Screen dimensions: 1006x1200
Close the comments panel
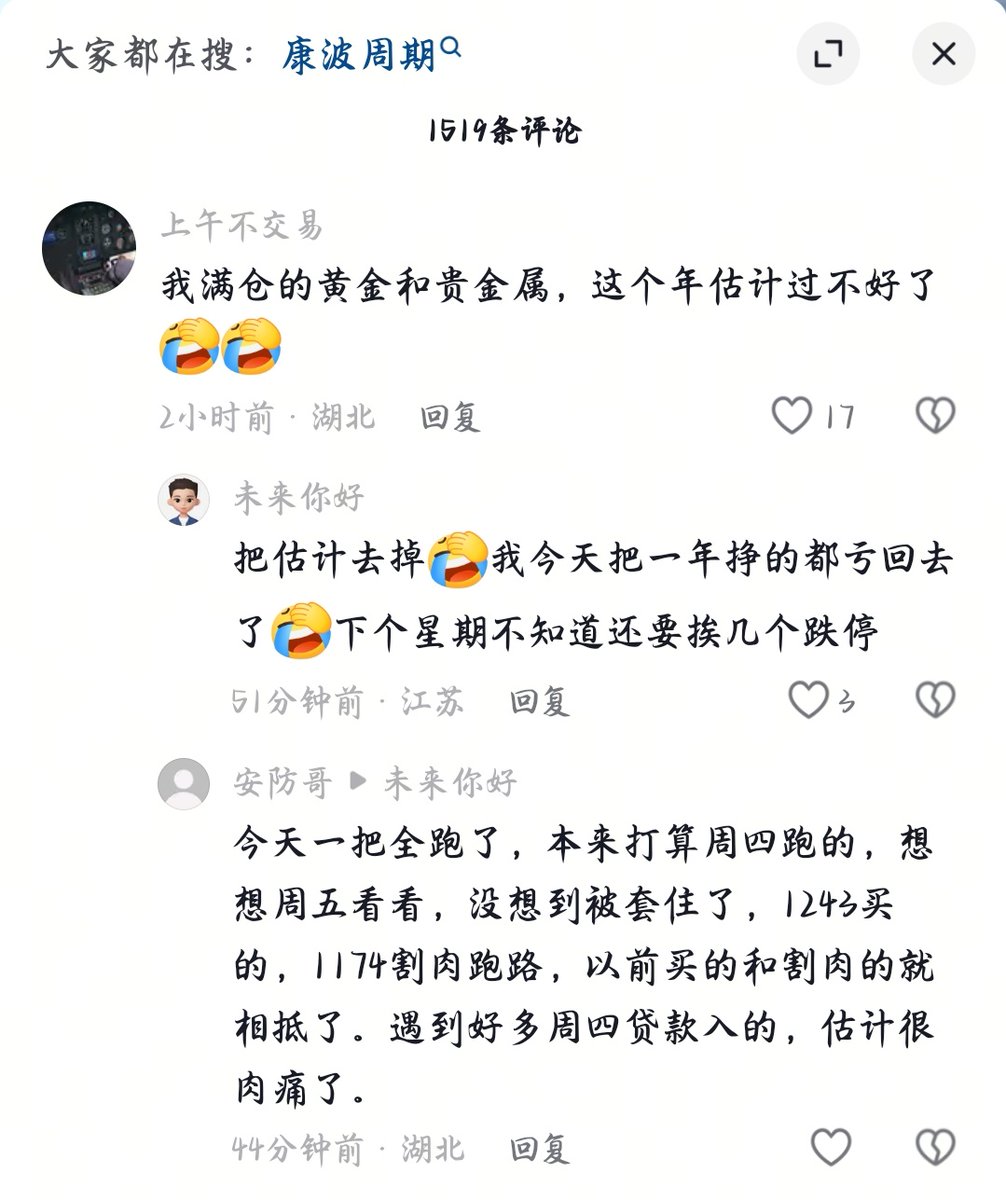943,54
